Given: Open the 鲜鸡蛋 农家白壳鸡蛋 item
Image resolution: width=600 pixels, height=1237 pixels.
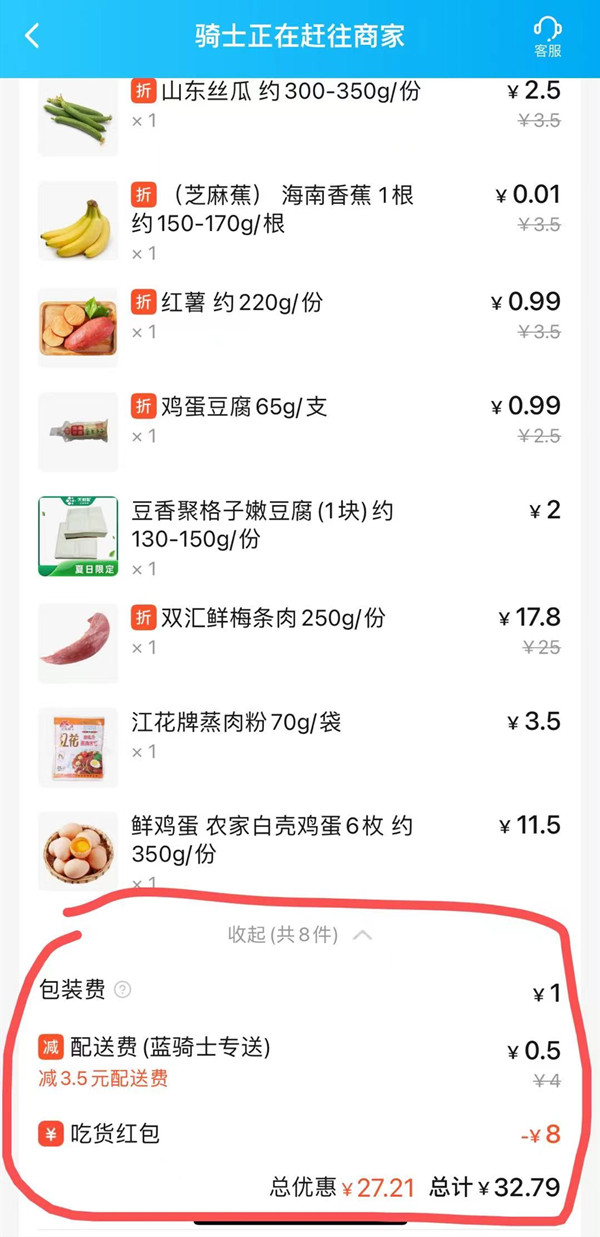Looking at the screenshot, I should point(272,840).
